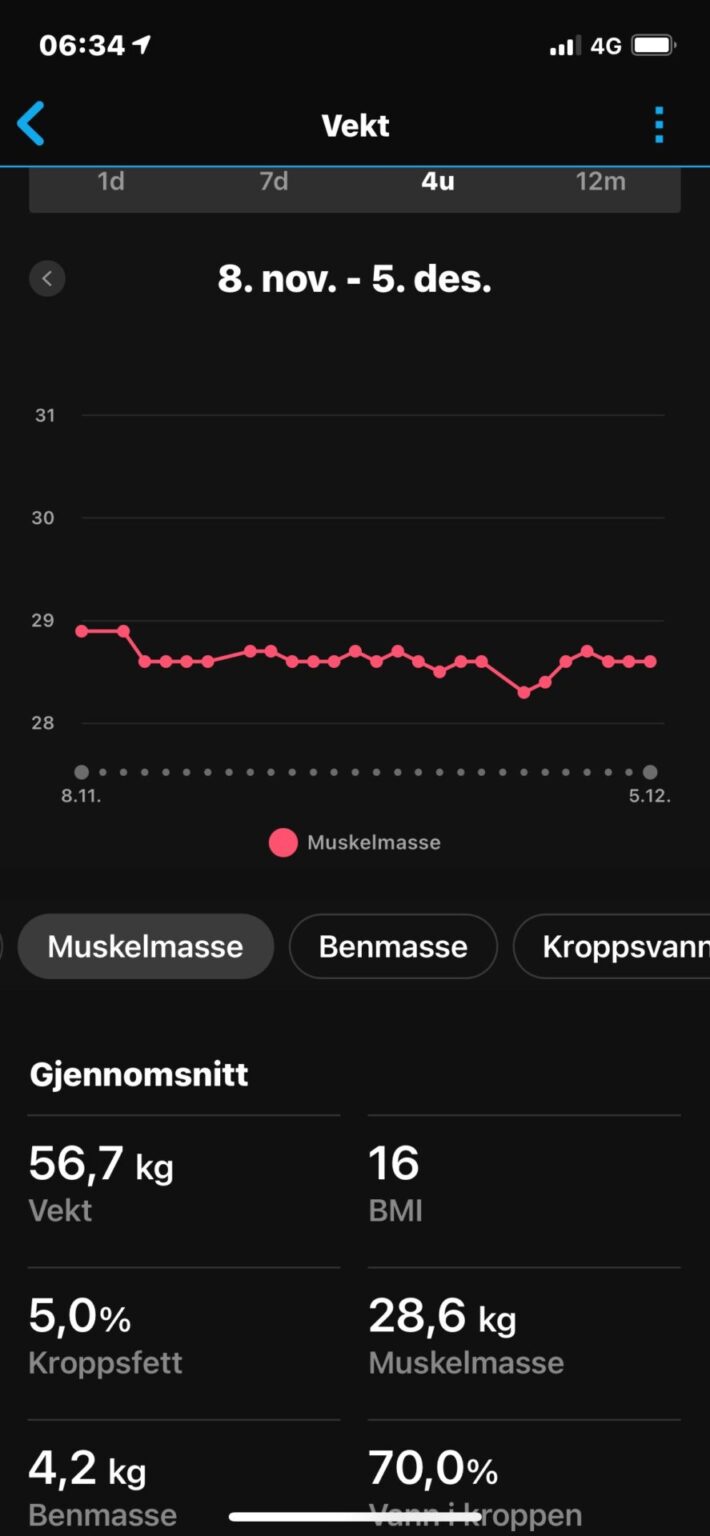Go to the previous four-week period
The height and width of the screenshot is (1536, 710).
tap(47, 278)
